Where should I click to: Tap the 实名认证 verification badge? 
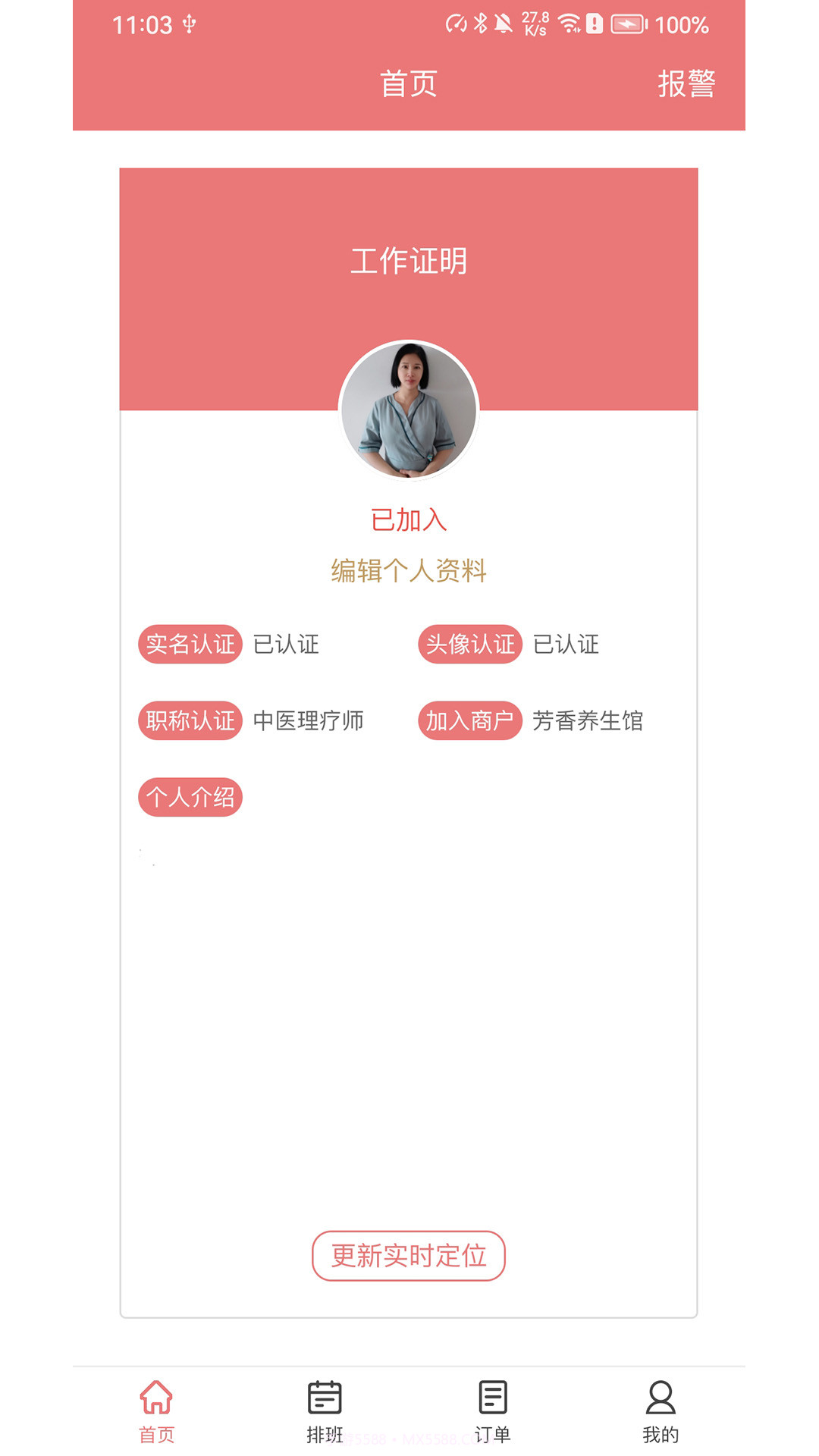click(x=190, y=645)
